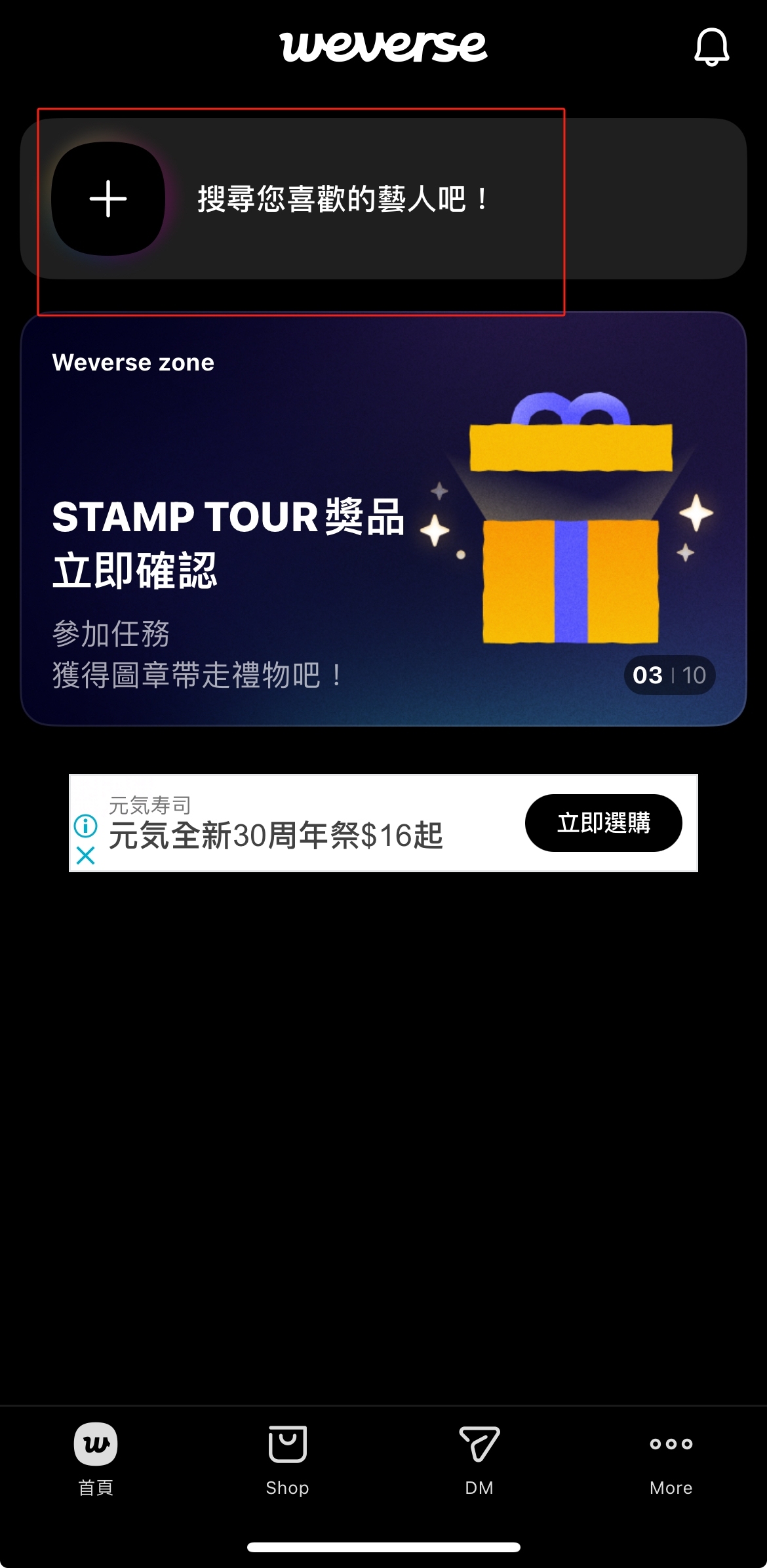This screenshot has height=1568, width=767.
Task: Open the ad info icon
Action: pos(86,826)
